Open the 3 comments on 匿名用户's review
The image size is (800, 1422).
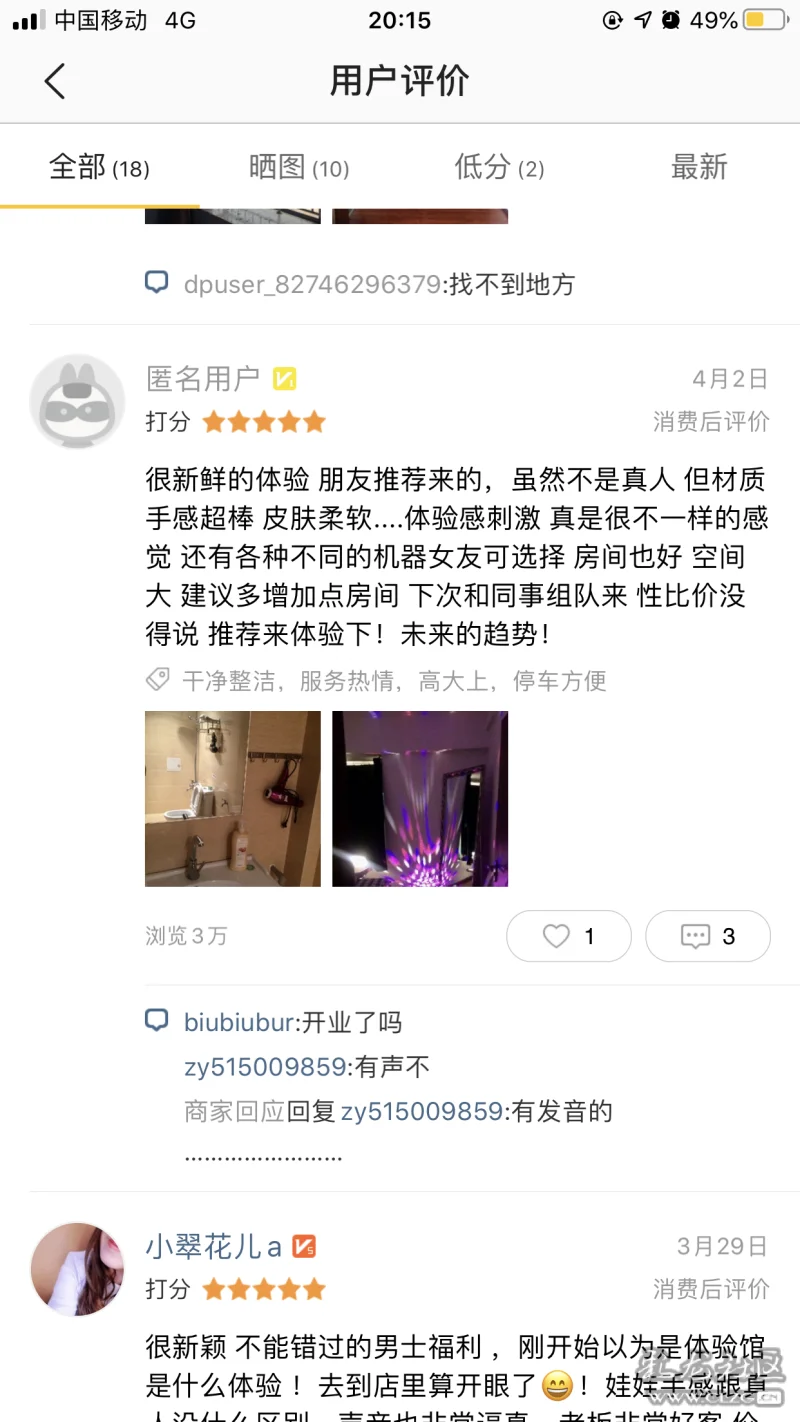[x=708, y=936]
